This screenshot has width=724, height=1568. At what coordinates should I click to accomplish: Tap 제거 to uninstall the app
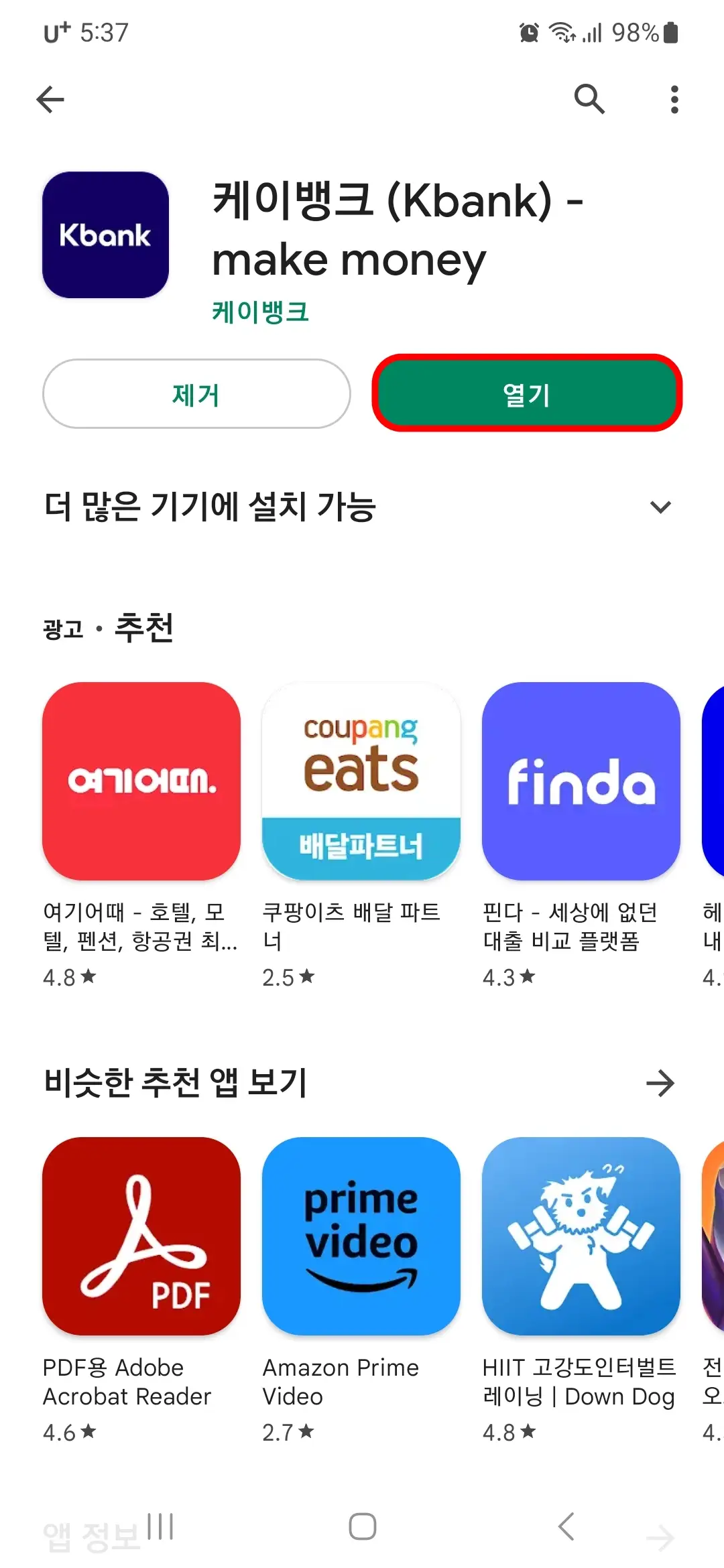click(x=196, y=395)
